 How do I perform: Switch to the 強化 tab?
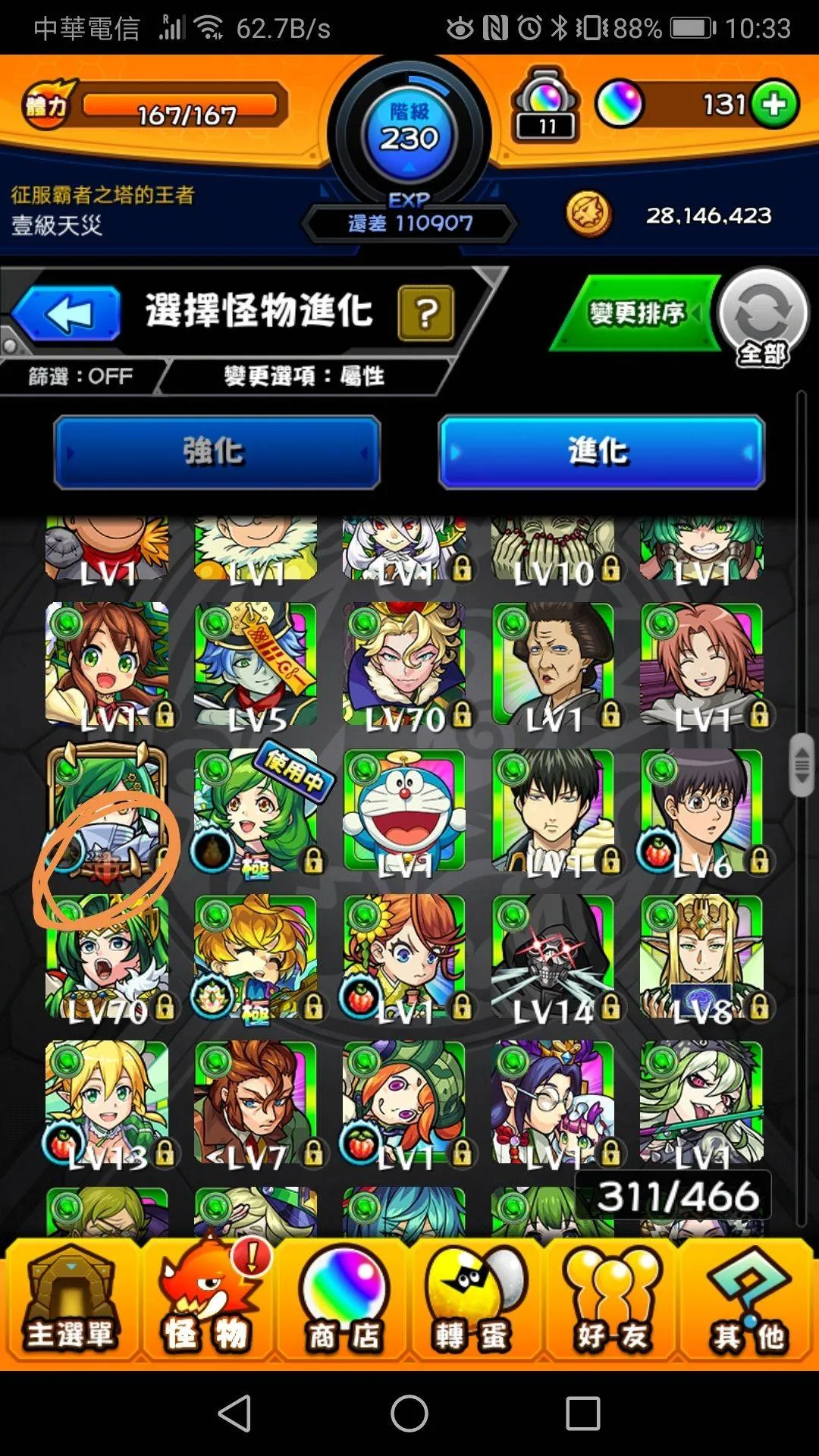tap(216, 452)
